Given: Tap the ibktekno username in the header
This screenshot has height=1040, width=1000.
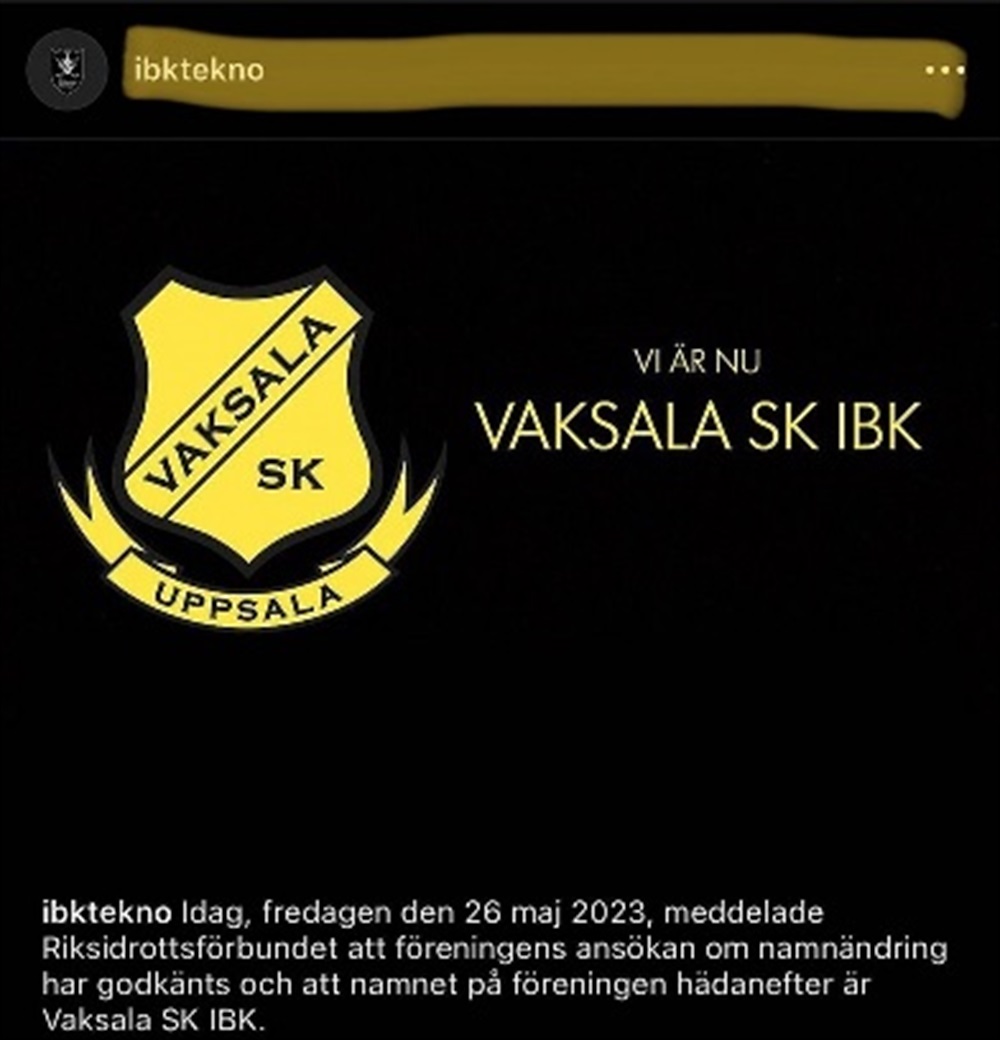Looking at the screenshot, I should pos(198,70).
